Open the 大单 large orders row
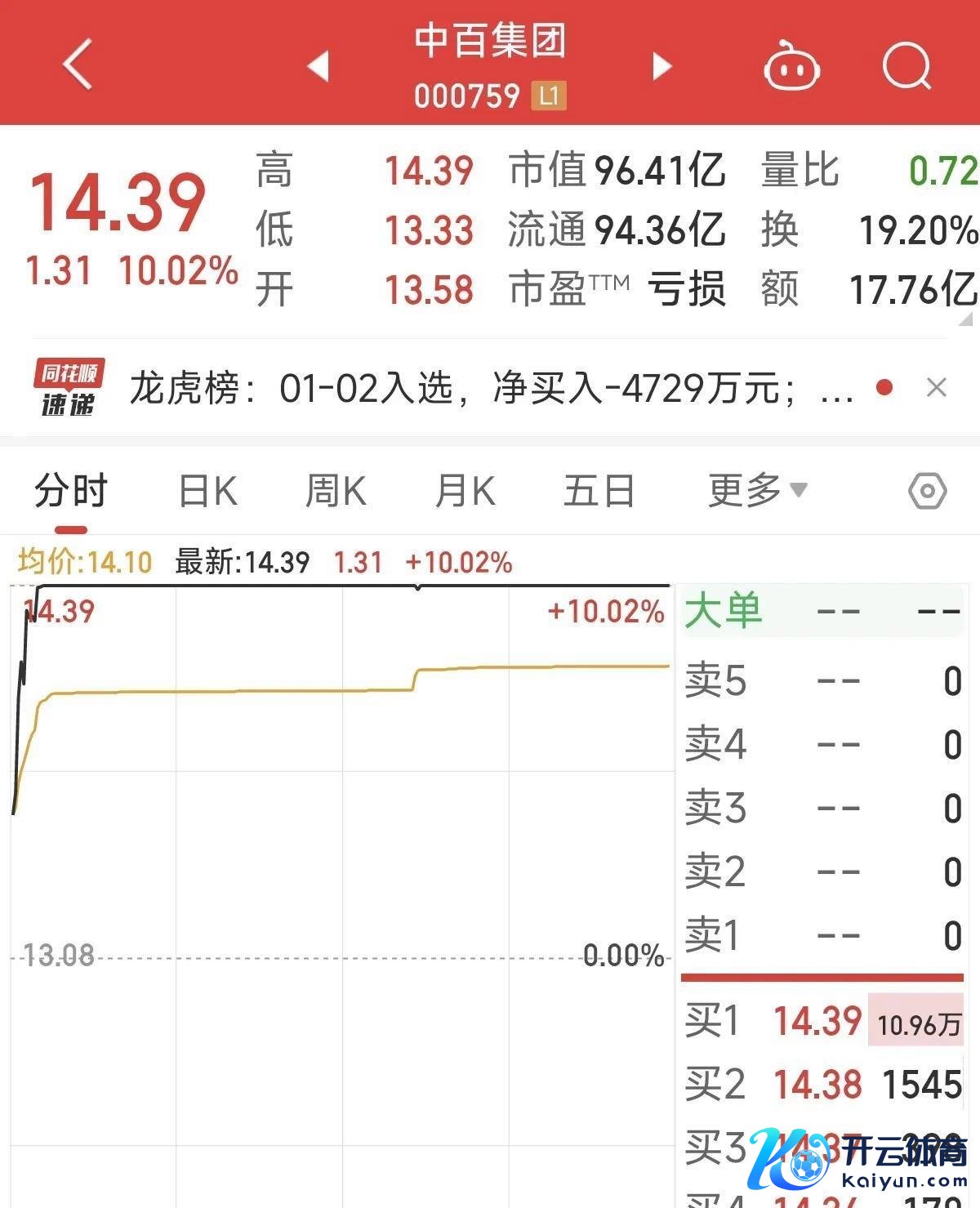 [822, 611]
